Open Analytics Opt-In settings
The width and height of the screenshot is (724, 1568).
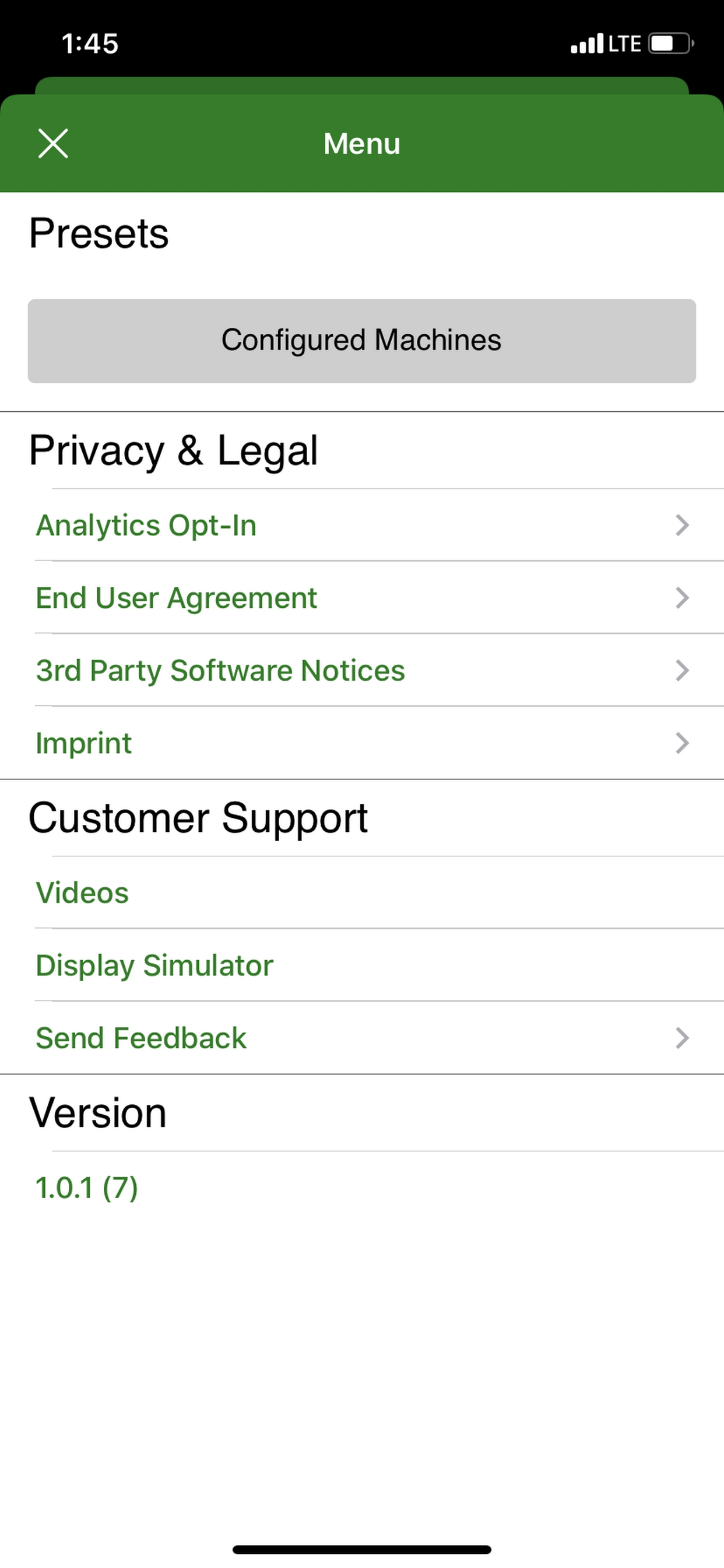(146, 524)
